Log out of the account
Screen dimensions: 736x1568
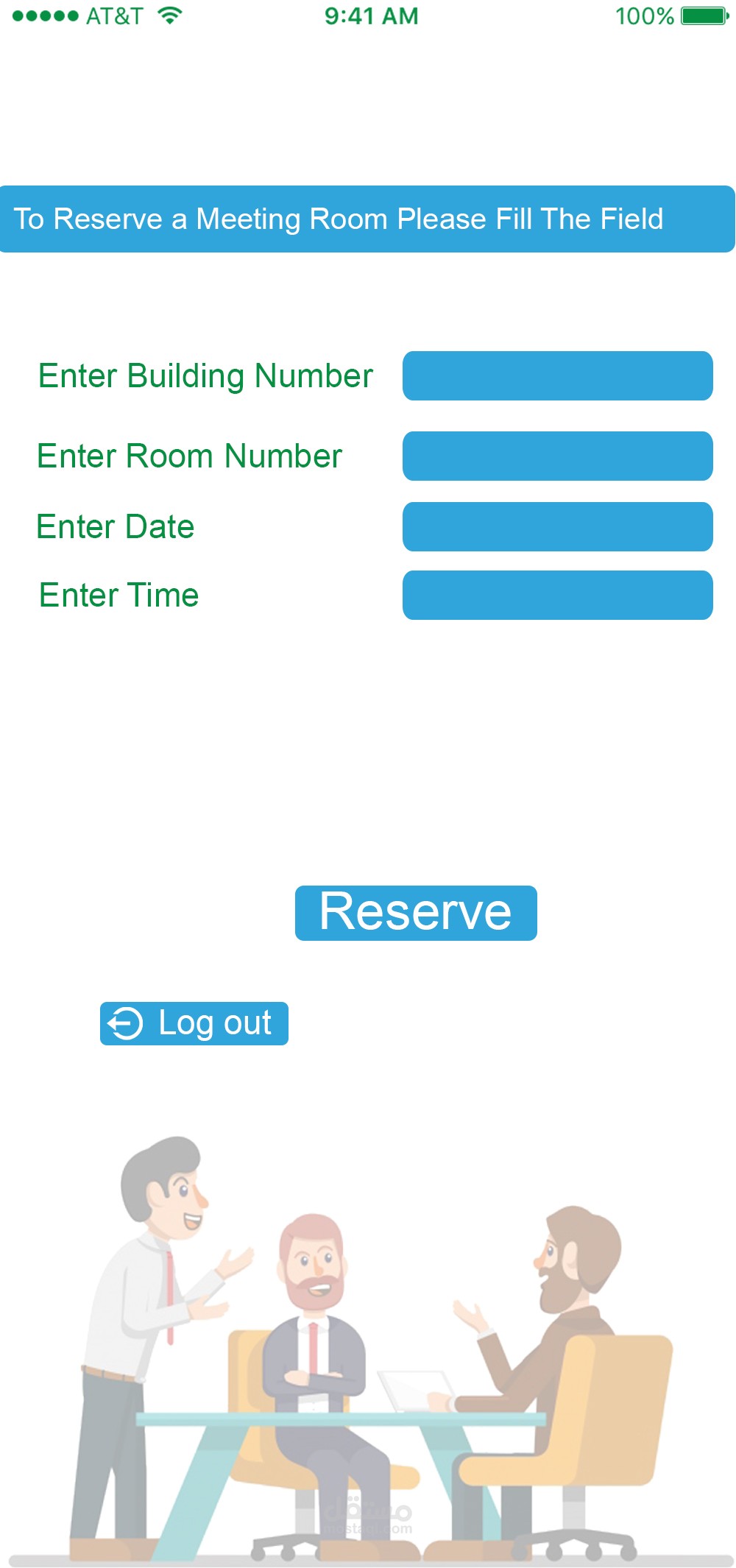194,1023
